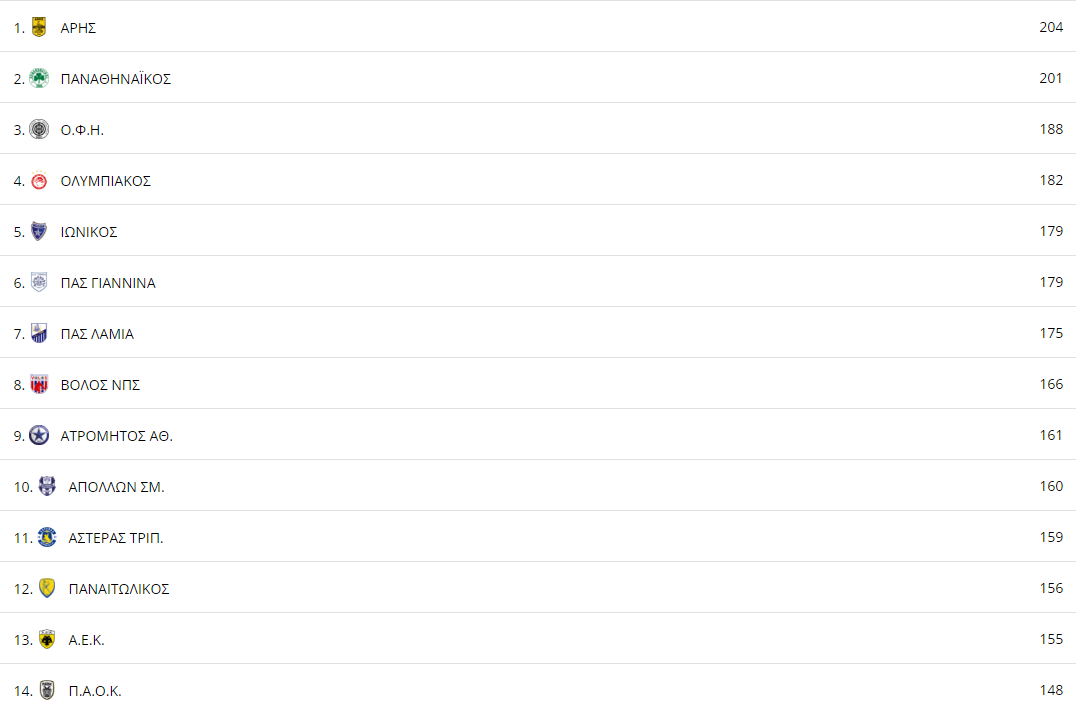The image size is (1076, 712).
Task: Open the ΒΟΛΟΣ ΝΠΣ team row
Action: pos(100,385)
